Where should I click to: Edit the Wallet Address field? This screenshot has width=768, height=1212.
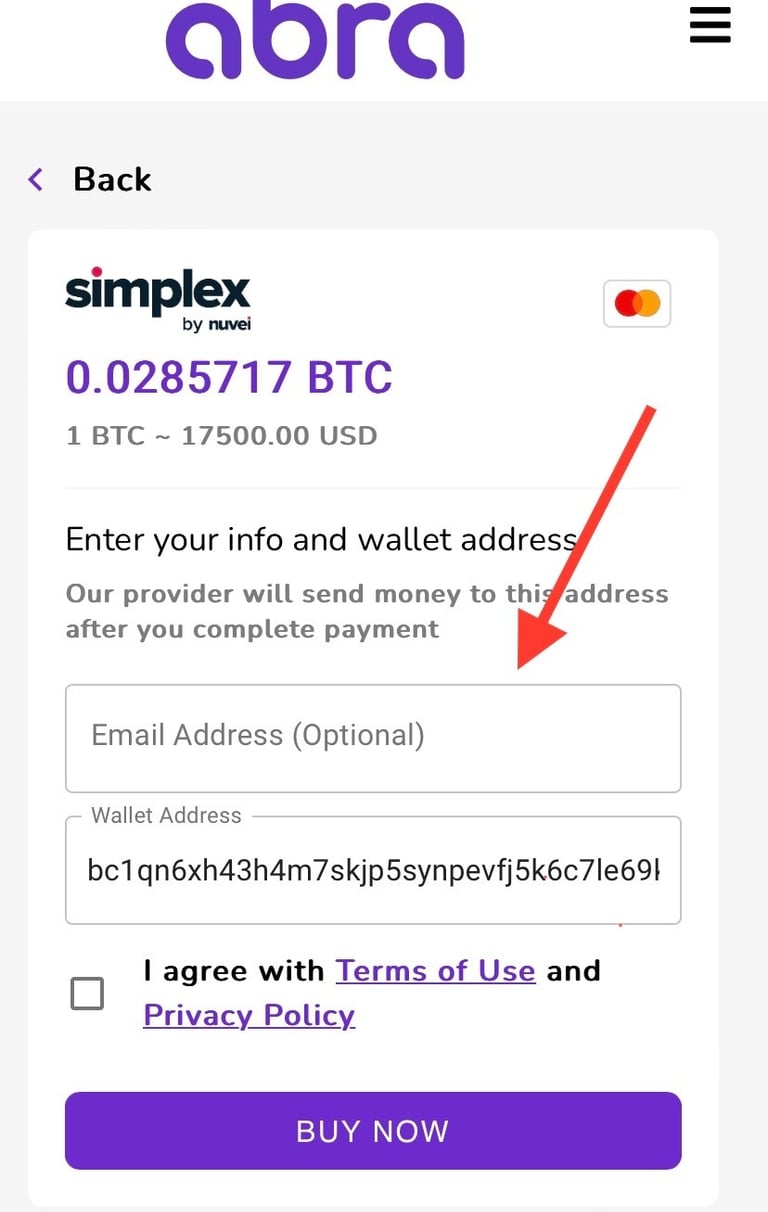[372, 870]
